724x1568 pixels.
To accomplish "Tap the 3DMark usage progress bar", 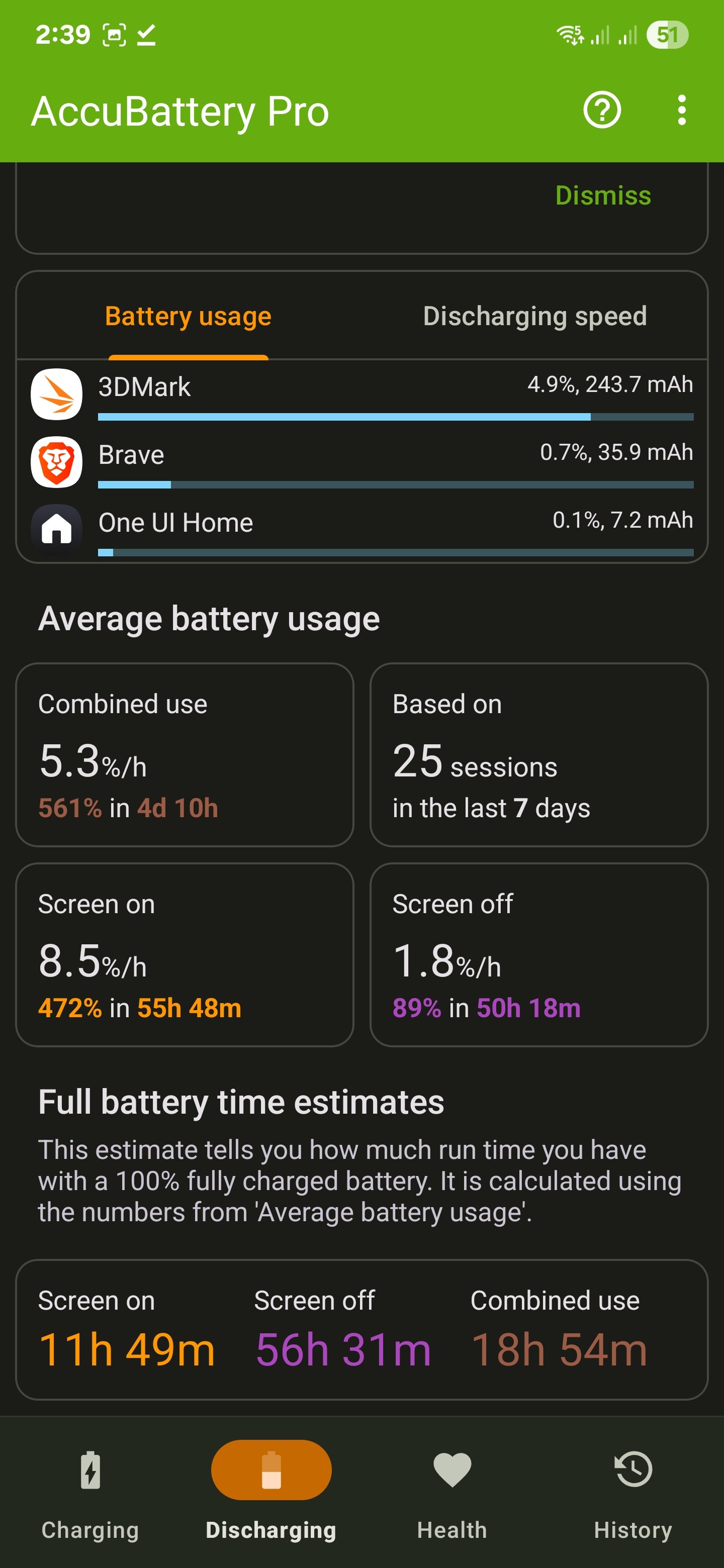I will [x=395, y=418].
